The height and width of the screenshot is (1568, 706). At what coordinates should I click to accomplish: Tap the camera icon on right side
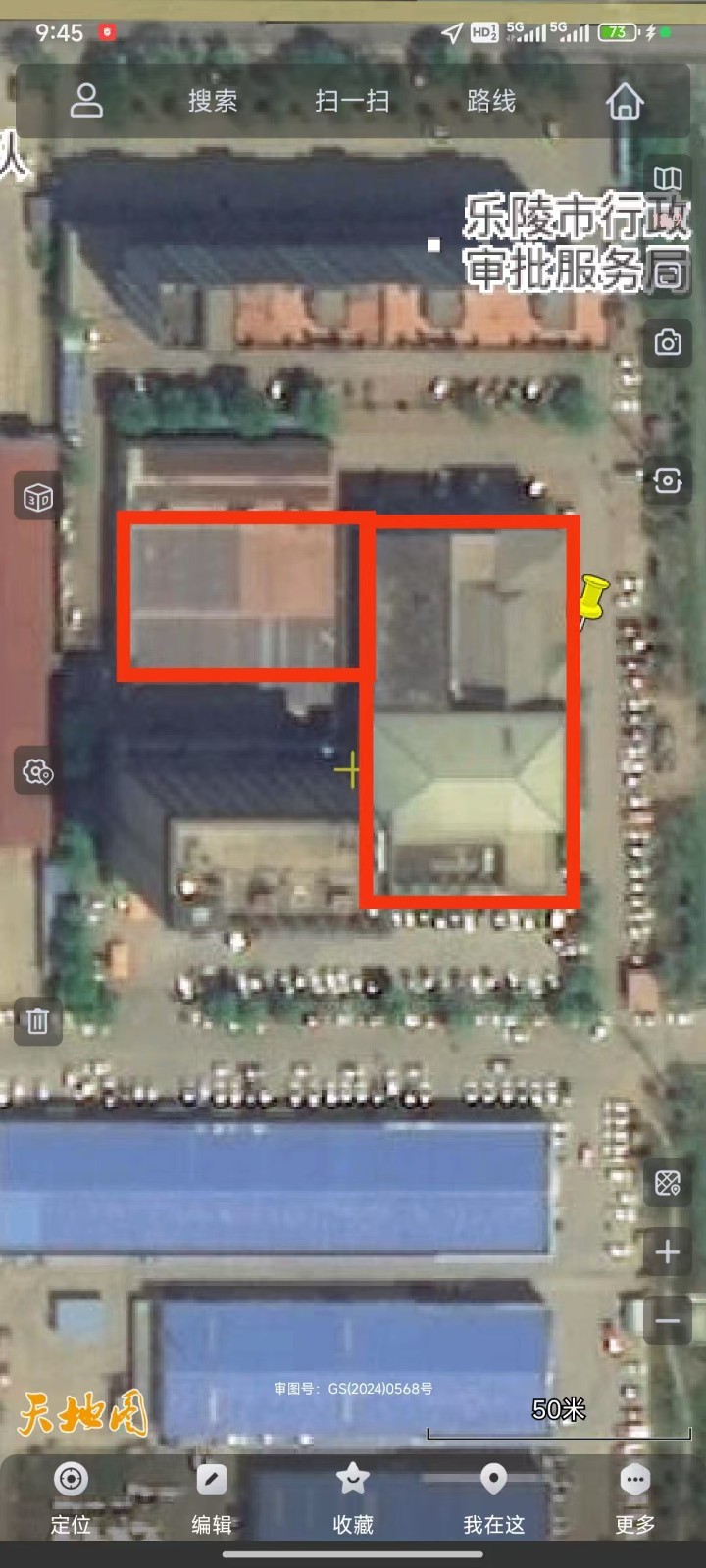668,342
